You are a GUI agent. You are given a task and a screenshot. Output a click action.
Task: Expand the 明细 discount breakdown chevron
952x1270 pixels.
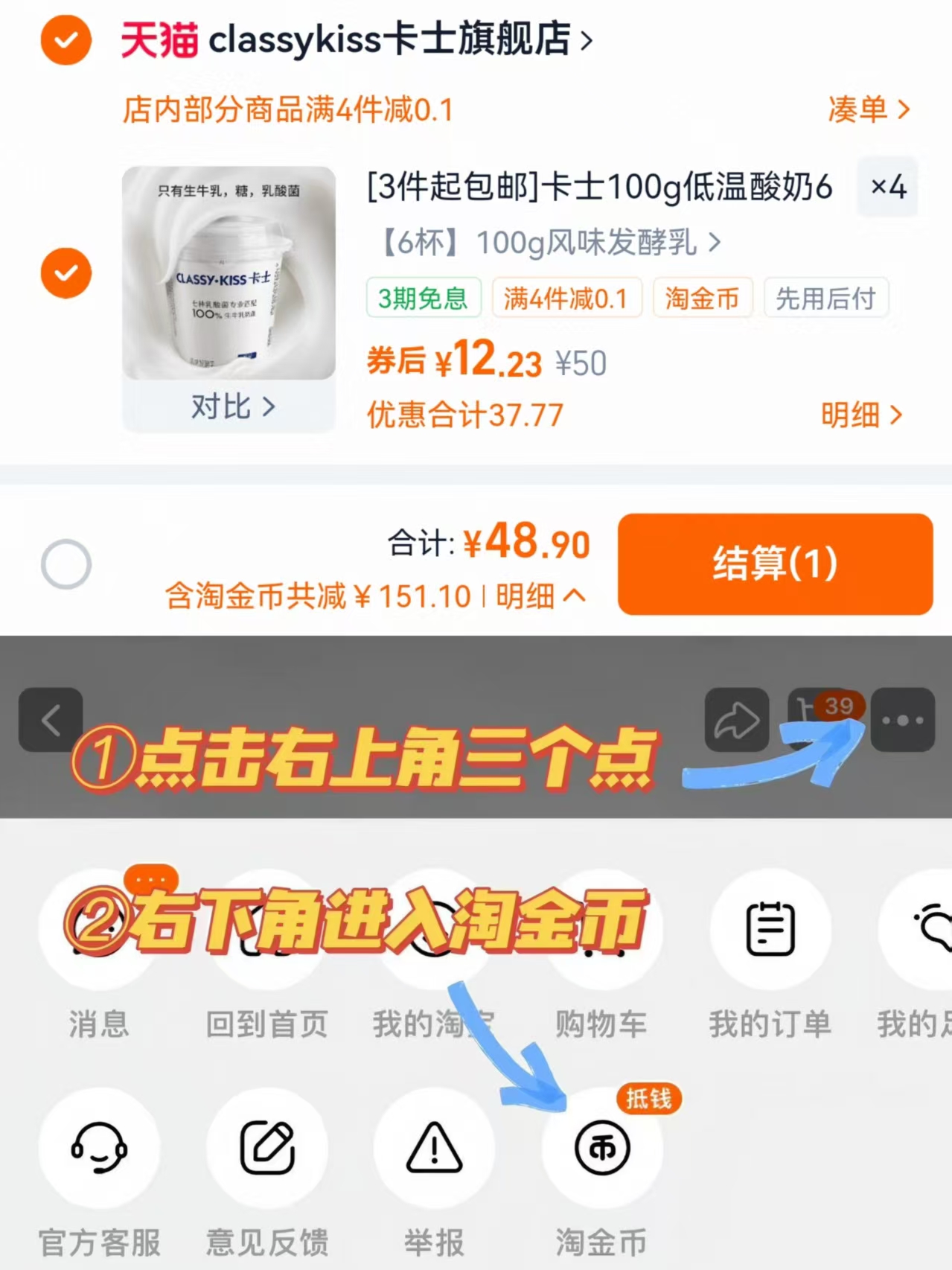[x=543, y=595]
